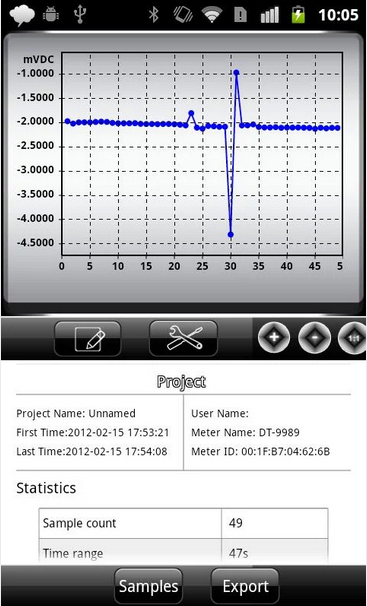Zoom in the chart with plus button

click(x=274, y=337)
